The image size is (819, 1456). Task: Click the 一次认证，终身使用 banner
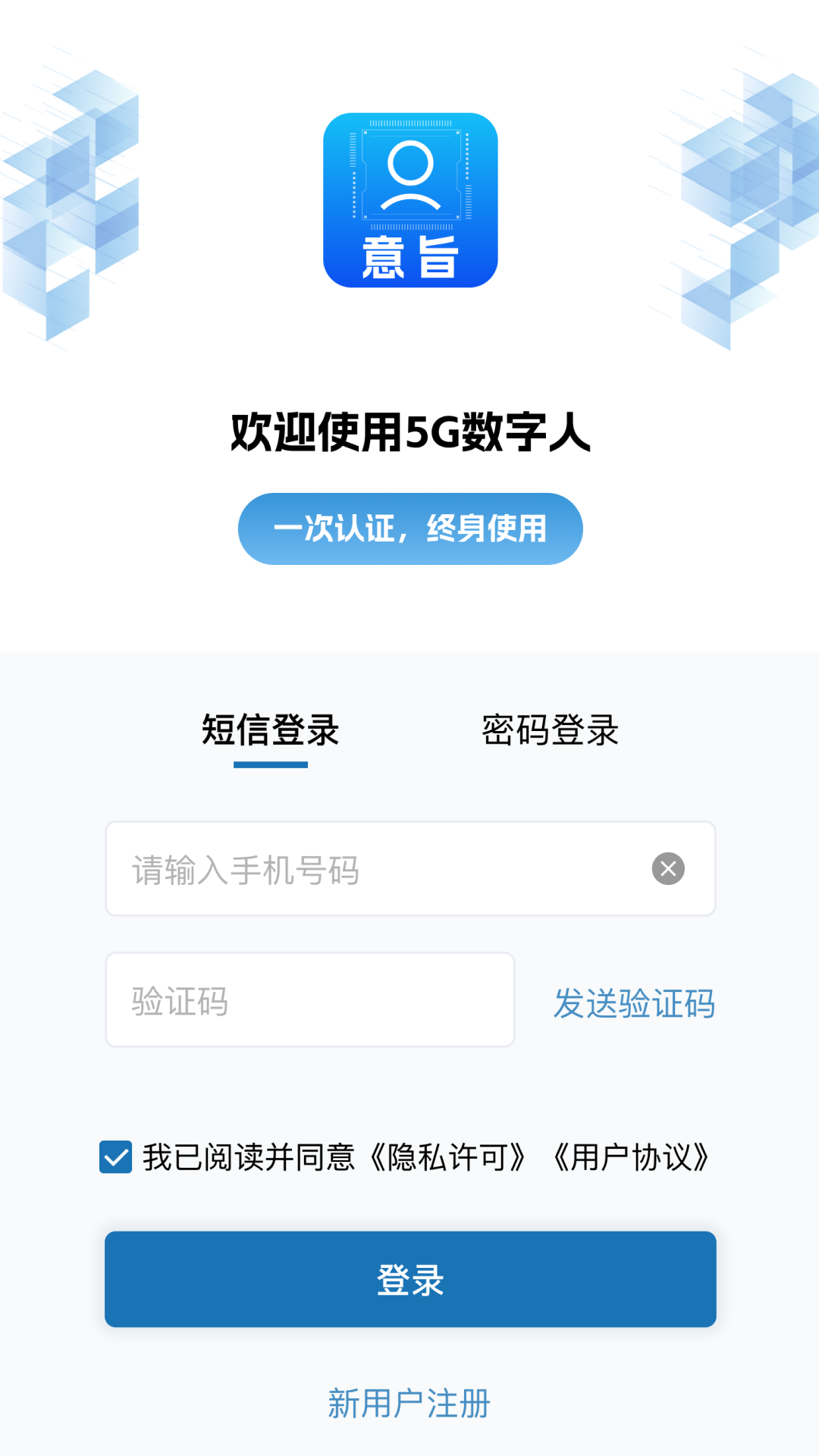pyautogui.click(x=409, y=529)
